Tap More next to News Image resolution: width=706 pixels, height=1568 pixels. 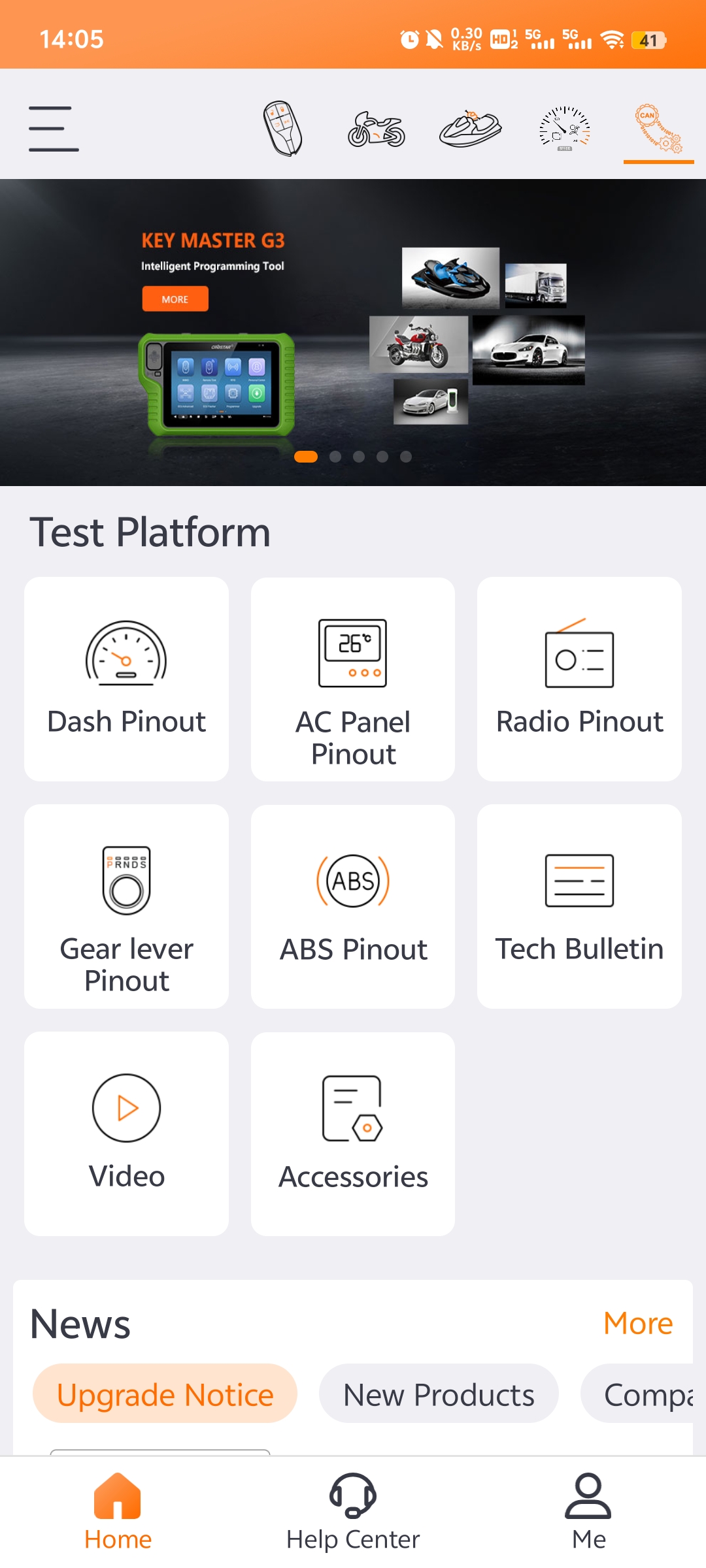pos(637,1324)
